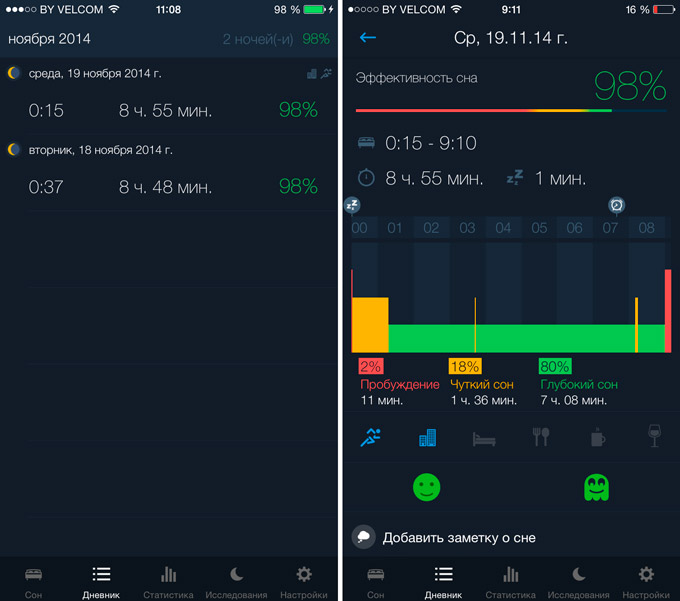Open Настройки tab on the diary list screen
Viewport: 680px width, 601px height.
click(x=304, y=581)
